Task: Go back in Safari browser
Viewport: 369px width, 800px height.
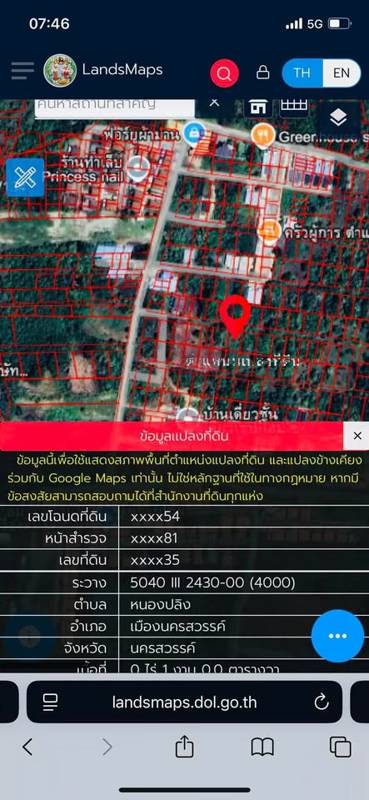Action: pyautogui.click(x=28, y=747)
